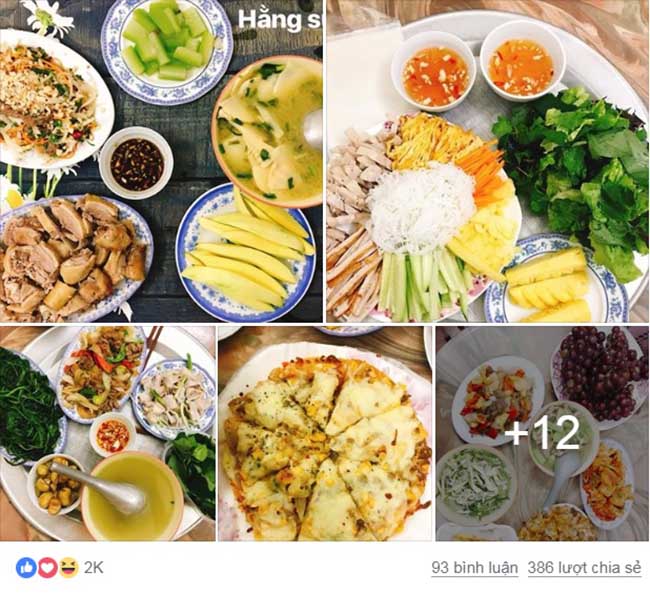View the remaining +12 photos
Image resolution: width=650 pixels, height=593 pixels.
pos(541,433)
